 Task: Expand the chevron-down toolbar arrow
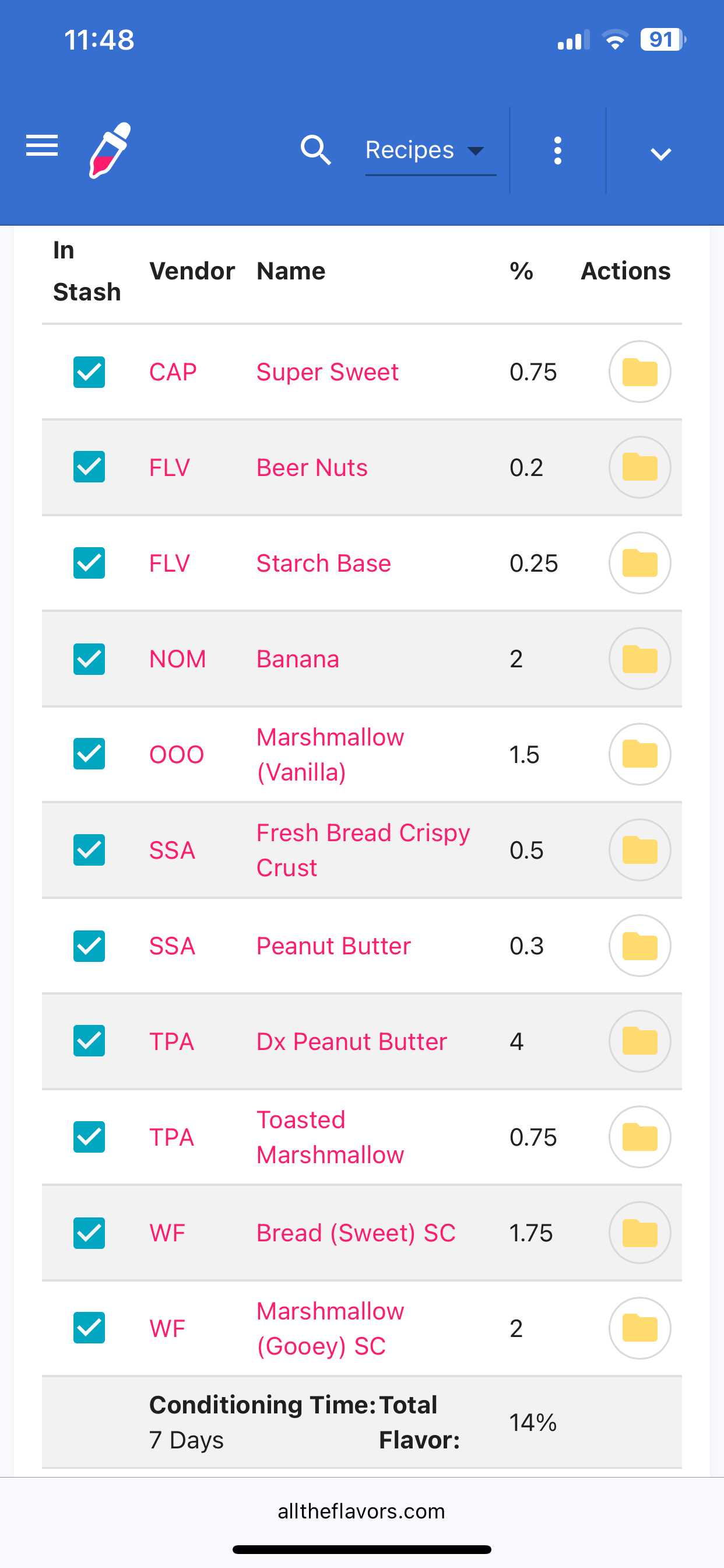[660, 154]
